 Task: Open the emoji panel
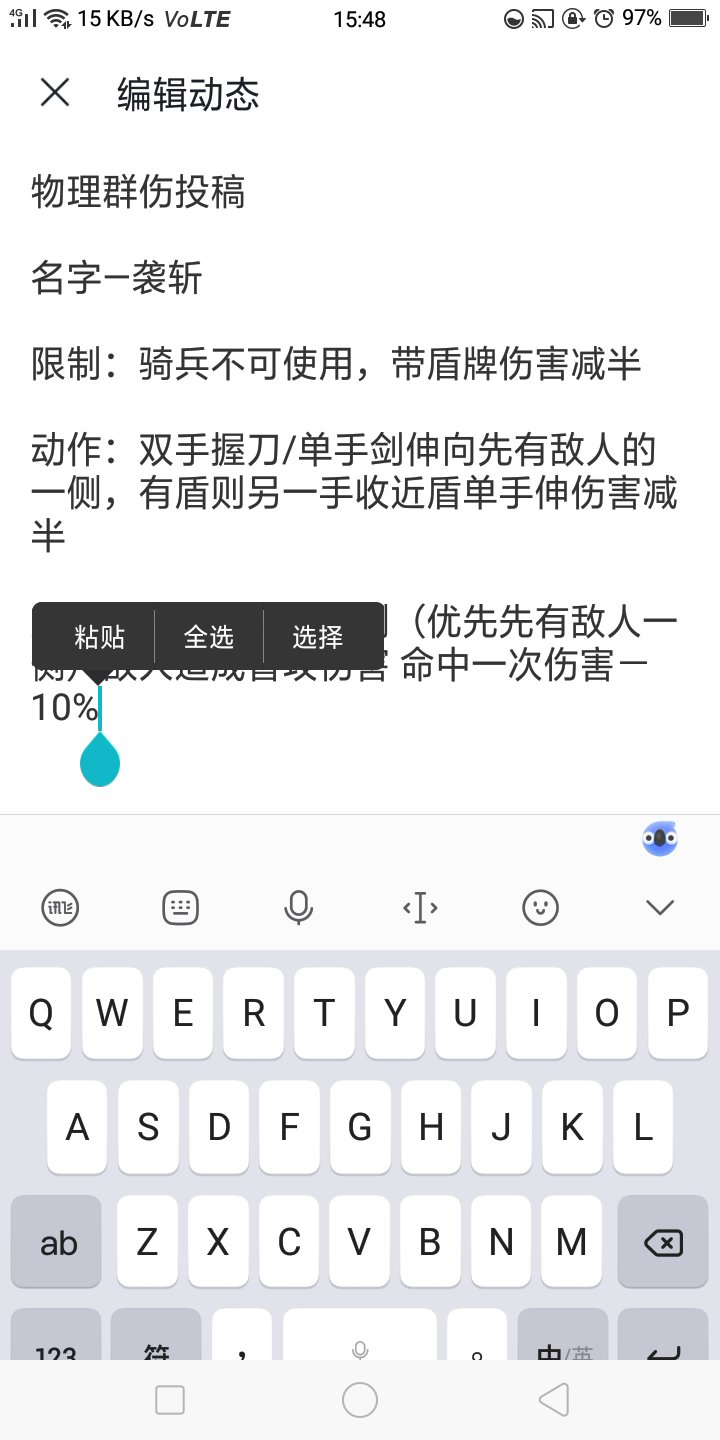[540, 908]
